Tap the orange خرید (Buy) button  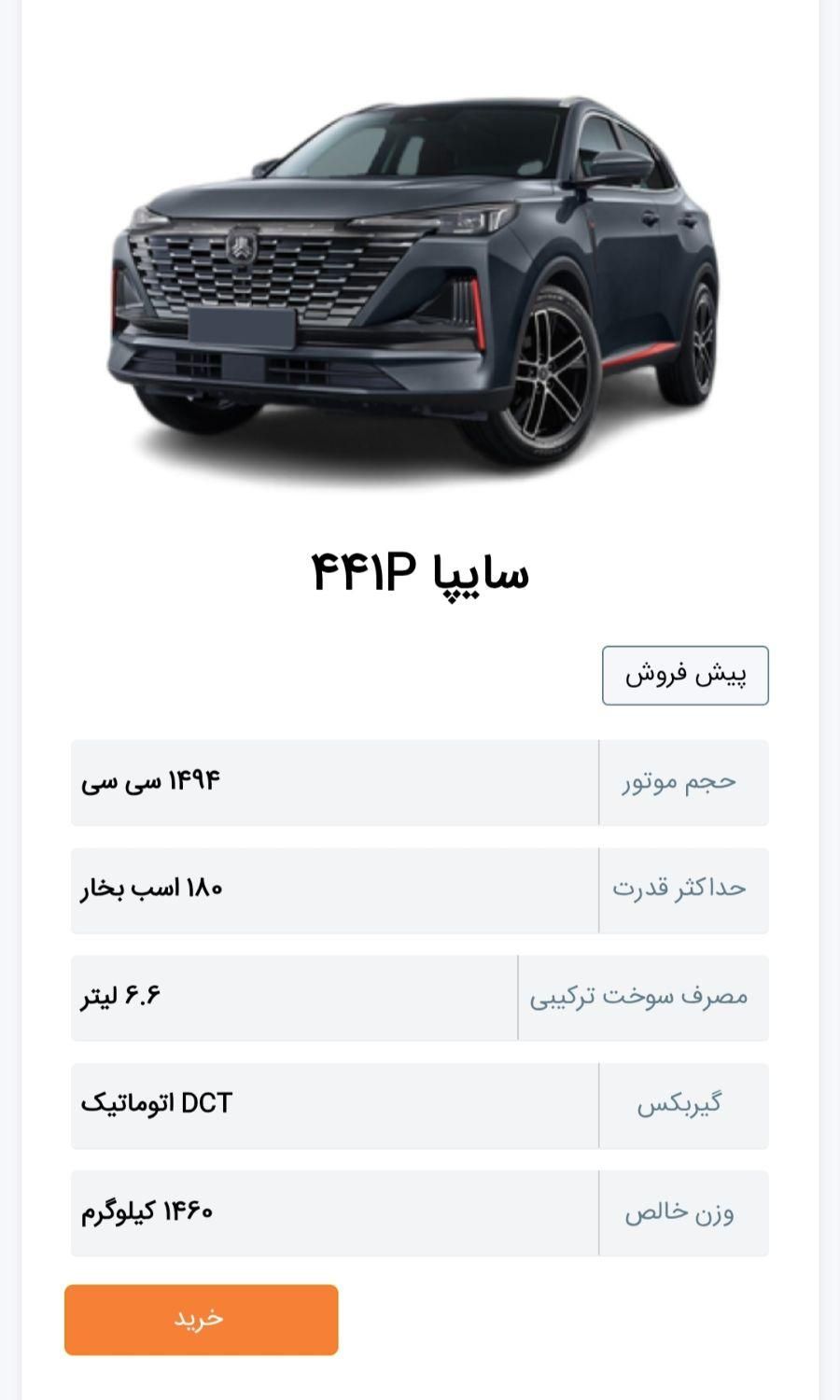pos(201,1319)
